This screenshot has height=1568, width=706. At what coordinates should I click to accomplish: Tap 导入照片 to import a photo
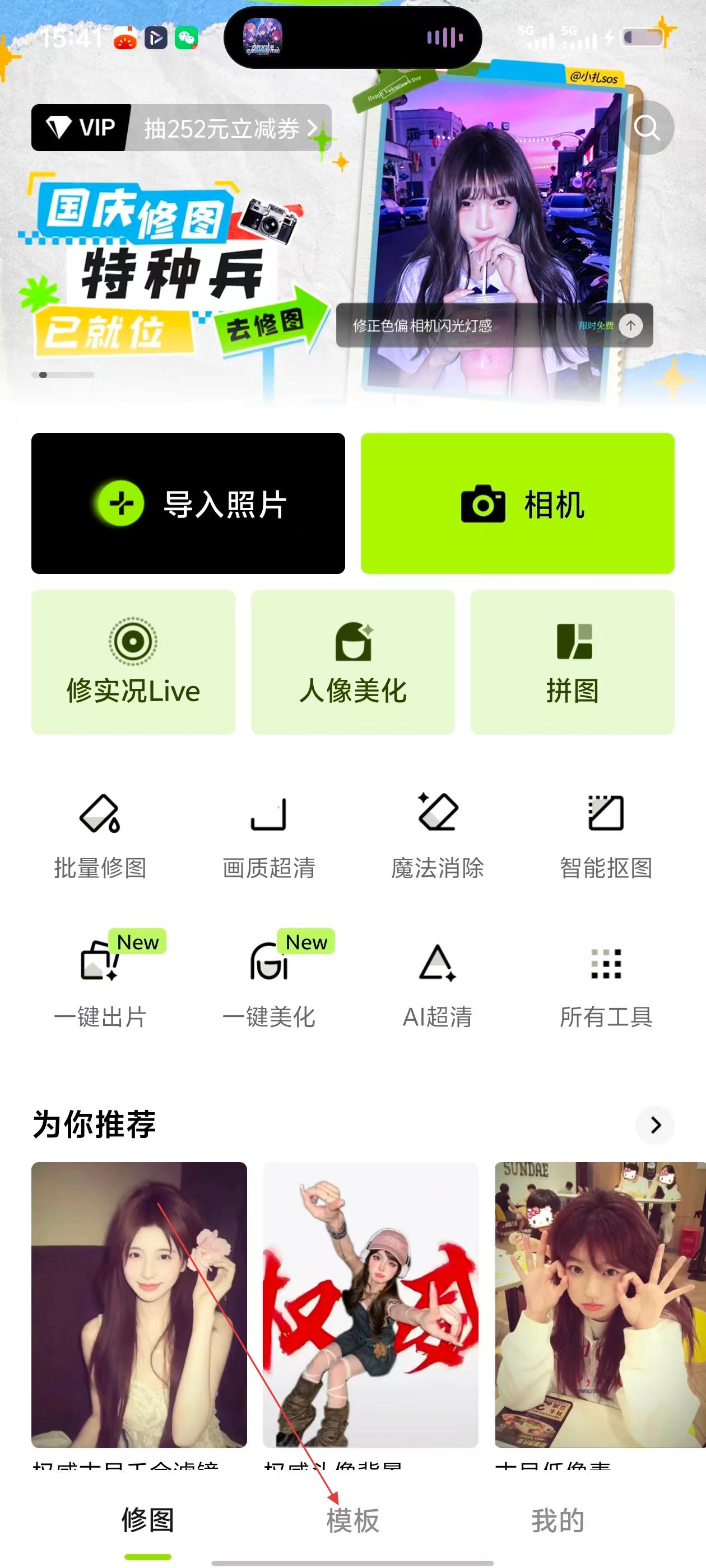pos(188,503)
